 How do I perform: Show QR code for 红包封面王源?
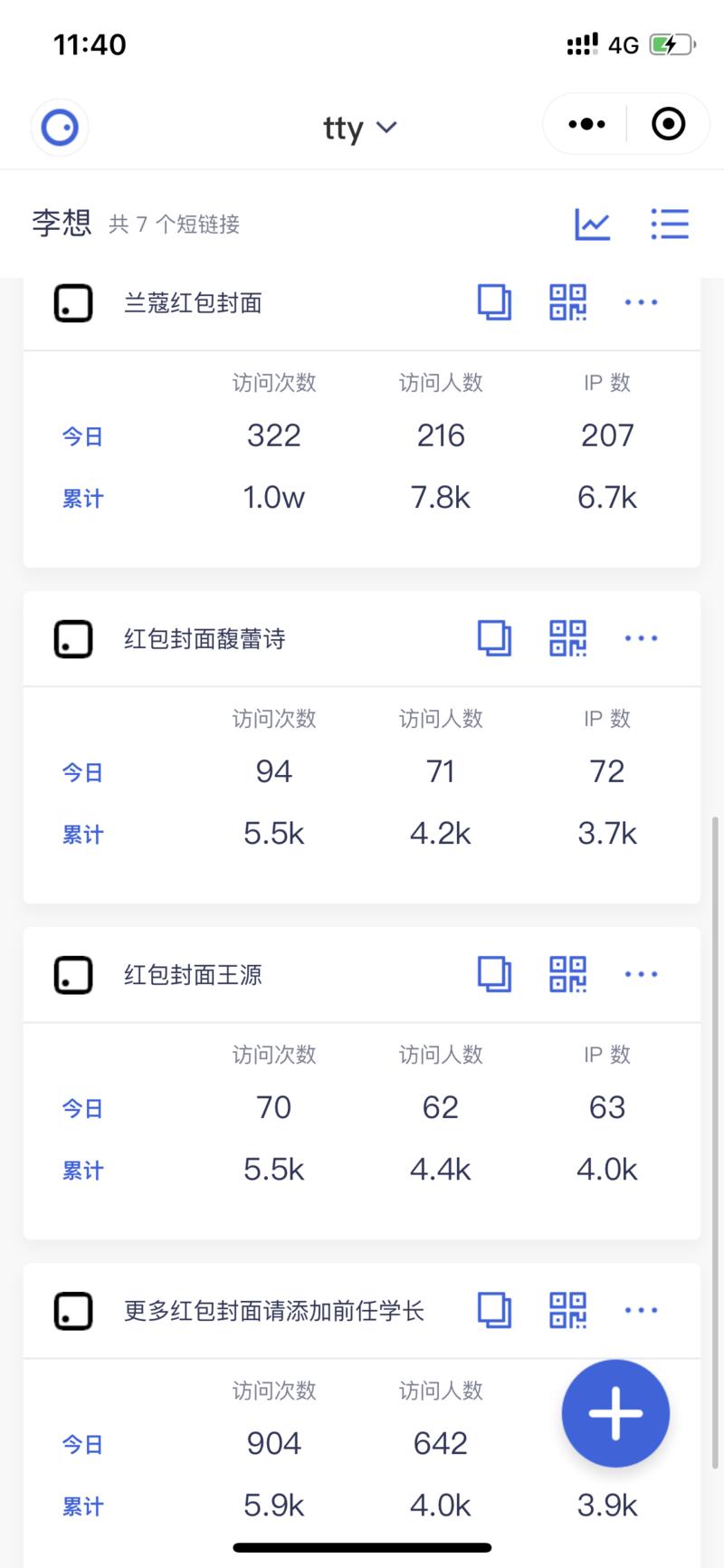[x=567, y=975]
